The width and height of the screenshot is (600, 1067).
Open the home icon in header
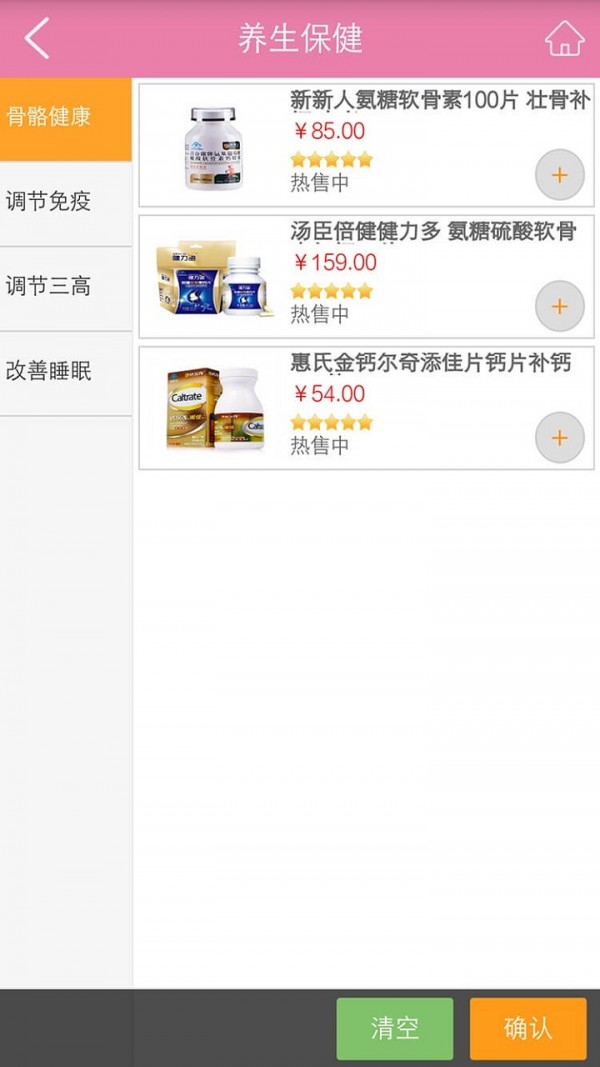[564, 38]
